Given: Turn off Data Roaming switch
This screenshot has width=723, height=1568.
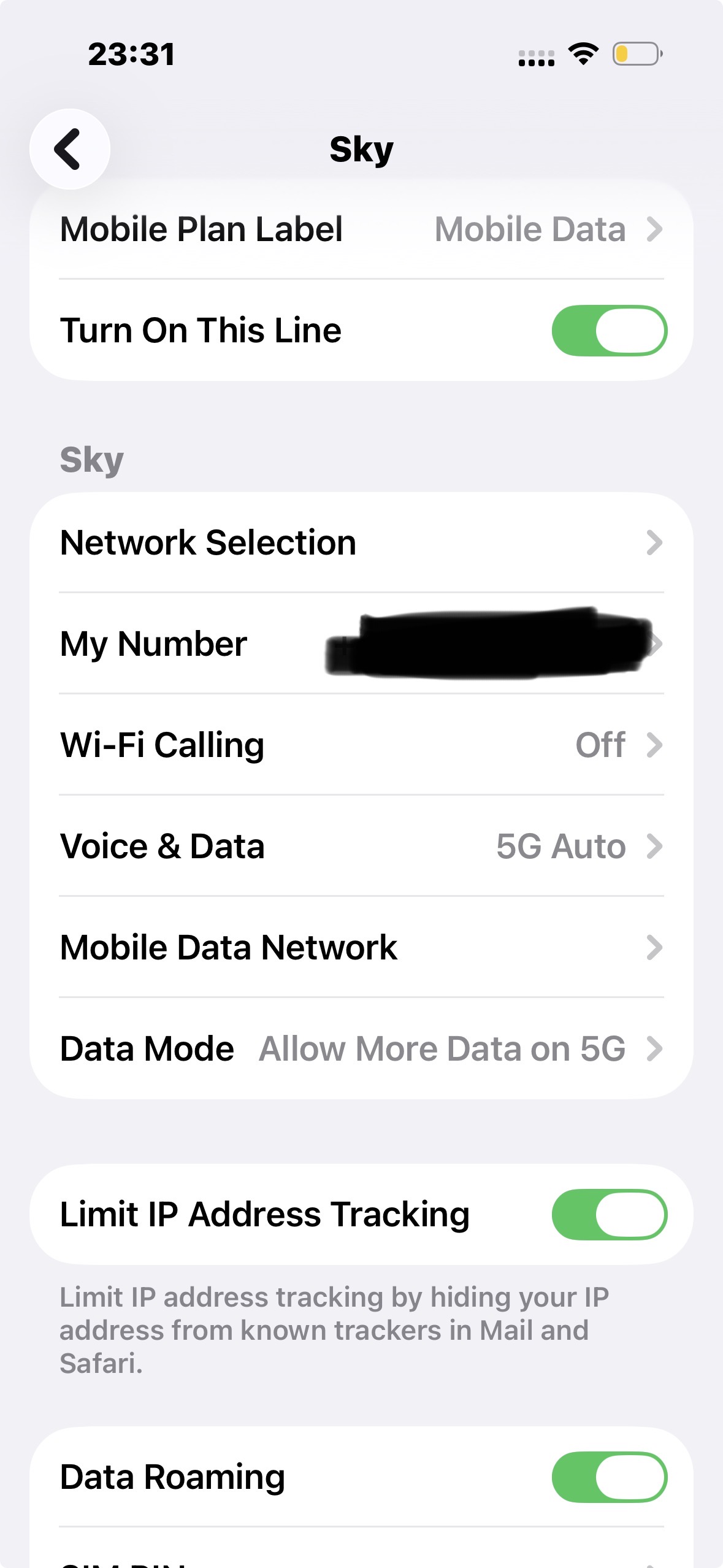Looking at the screenshot, I should tap(608, 1477).
